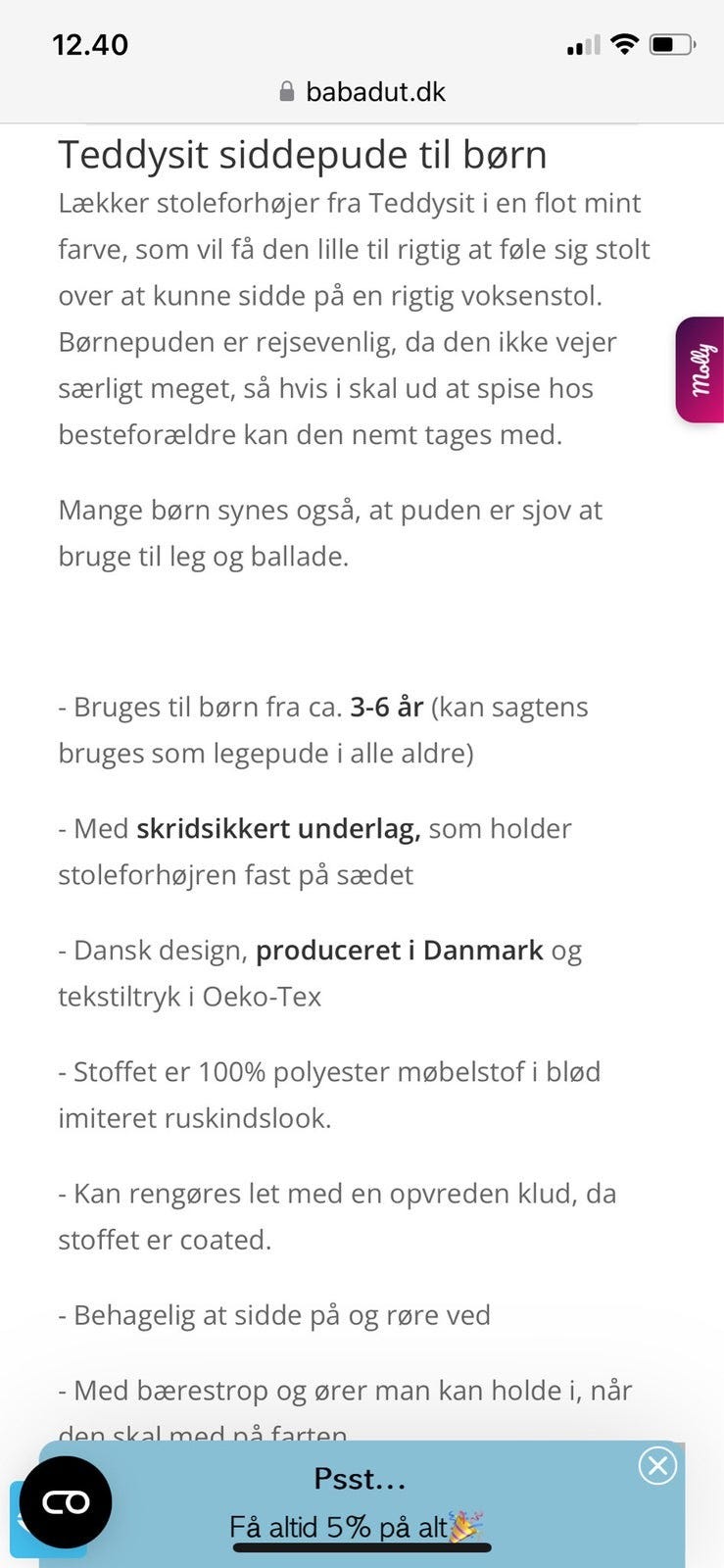This screenshot has height=1568, width=724.
Task: Expand the discount popup by tapping Psst…
Action: coord(360,1478)
